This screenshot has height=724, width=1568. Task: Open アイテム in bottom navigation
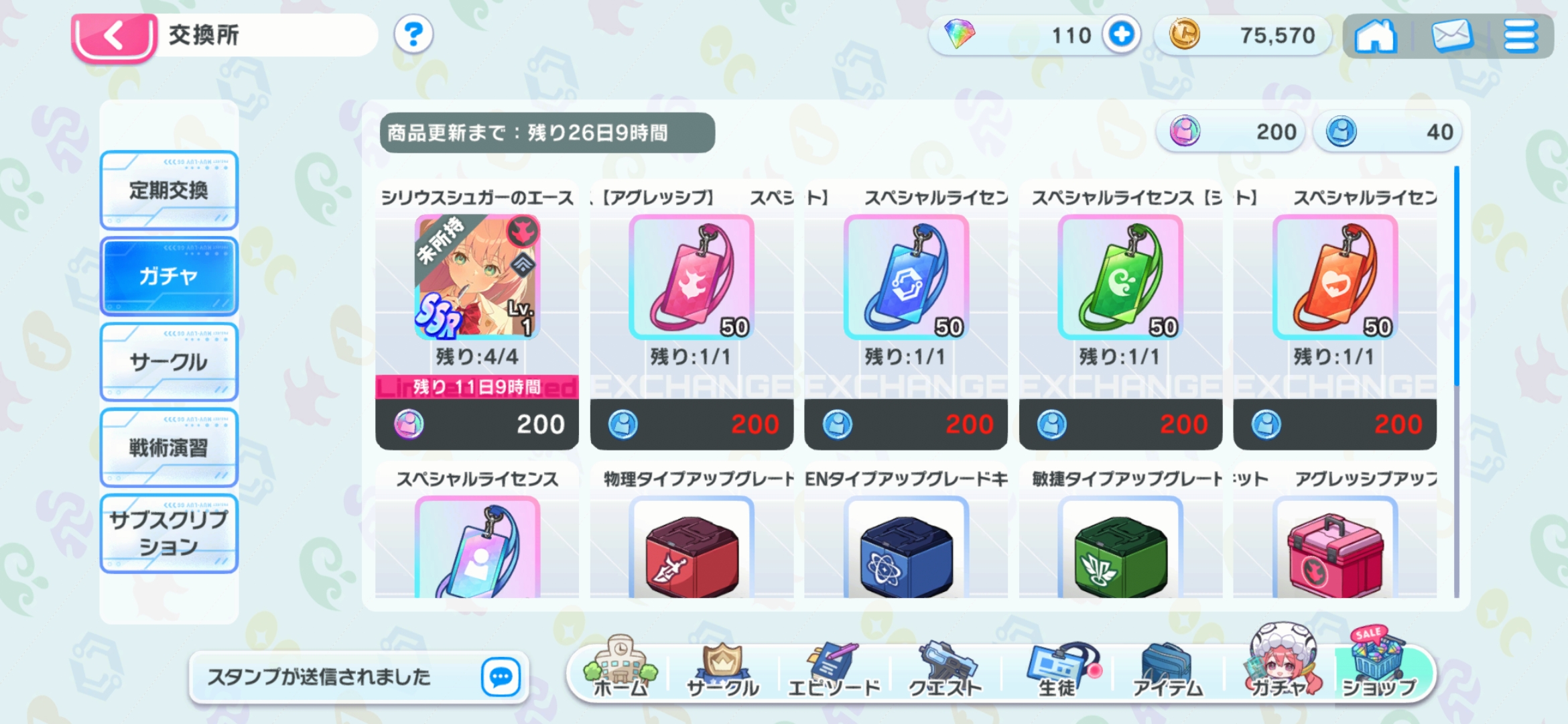pyautogui.click(x=1167, y=670)
